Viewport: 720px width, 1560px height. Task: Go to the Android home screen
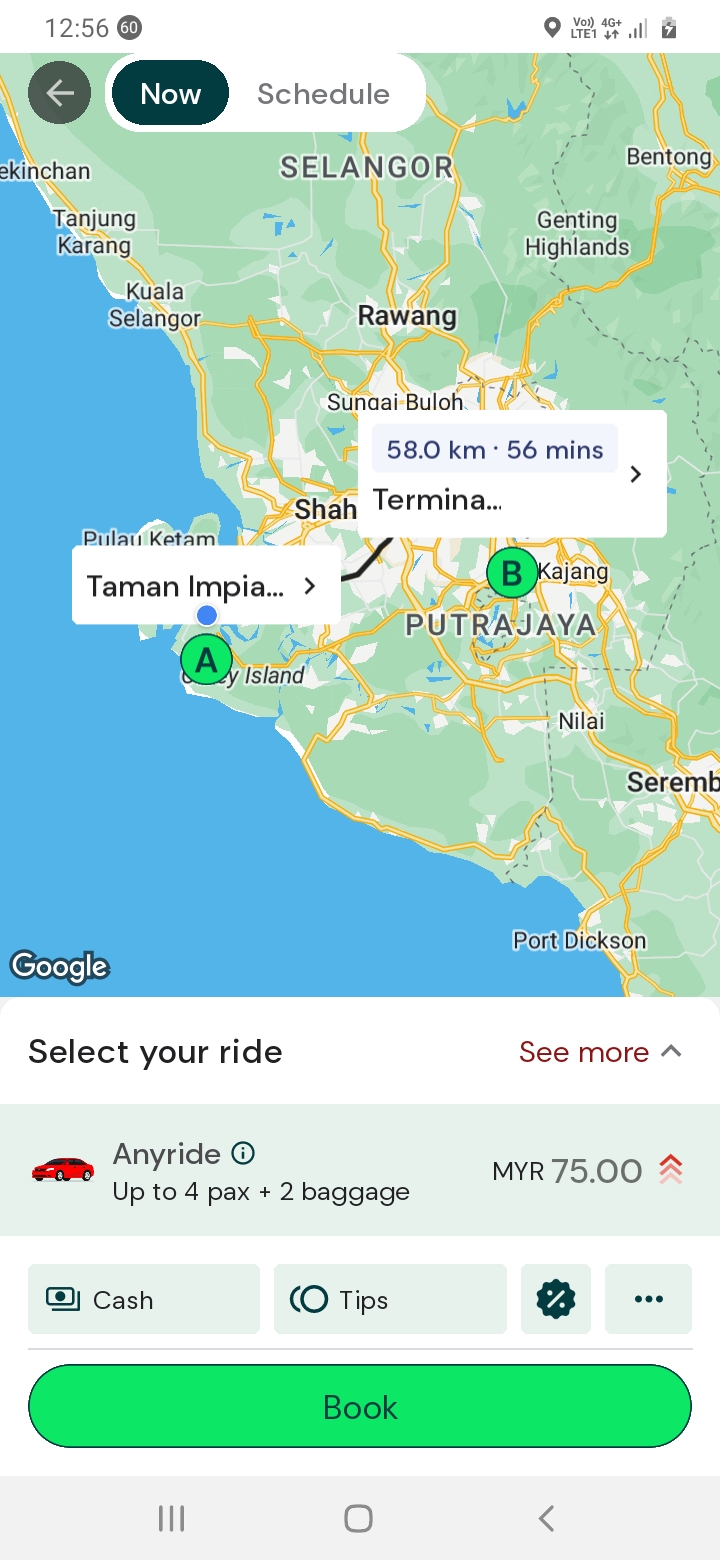(358, 1519)
